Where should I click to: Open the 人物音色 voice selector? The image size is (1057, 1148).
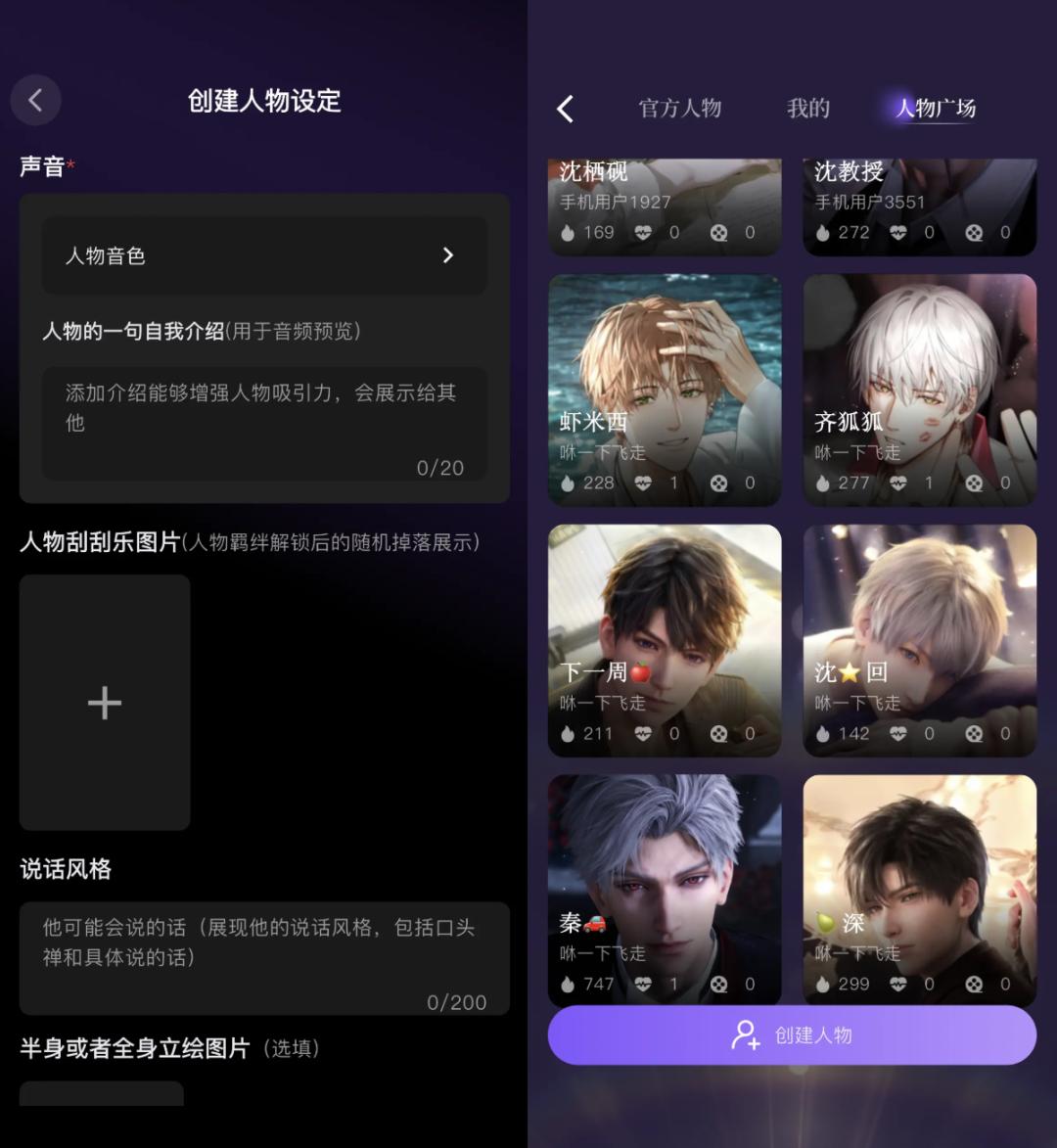tap(264, 255)
